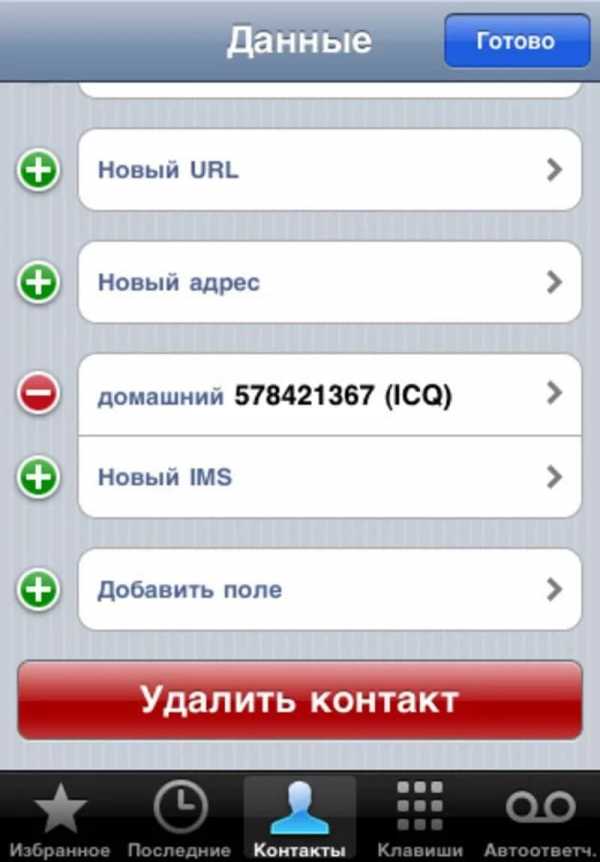Open the Новый IMS row
Viewport: 600px width, 862px height.
329,477
